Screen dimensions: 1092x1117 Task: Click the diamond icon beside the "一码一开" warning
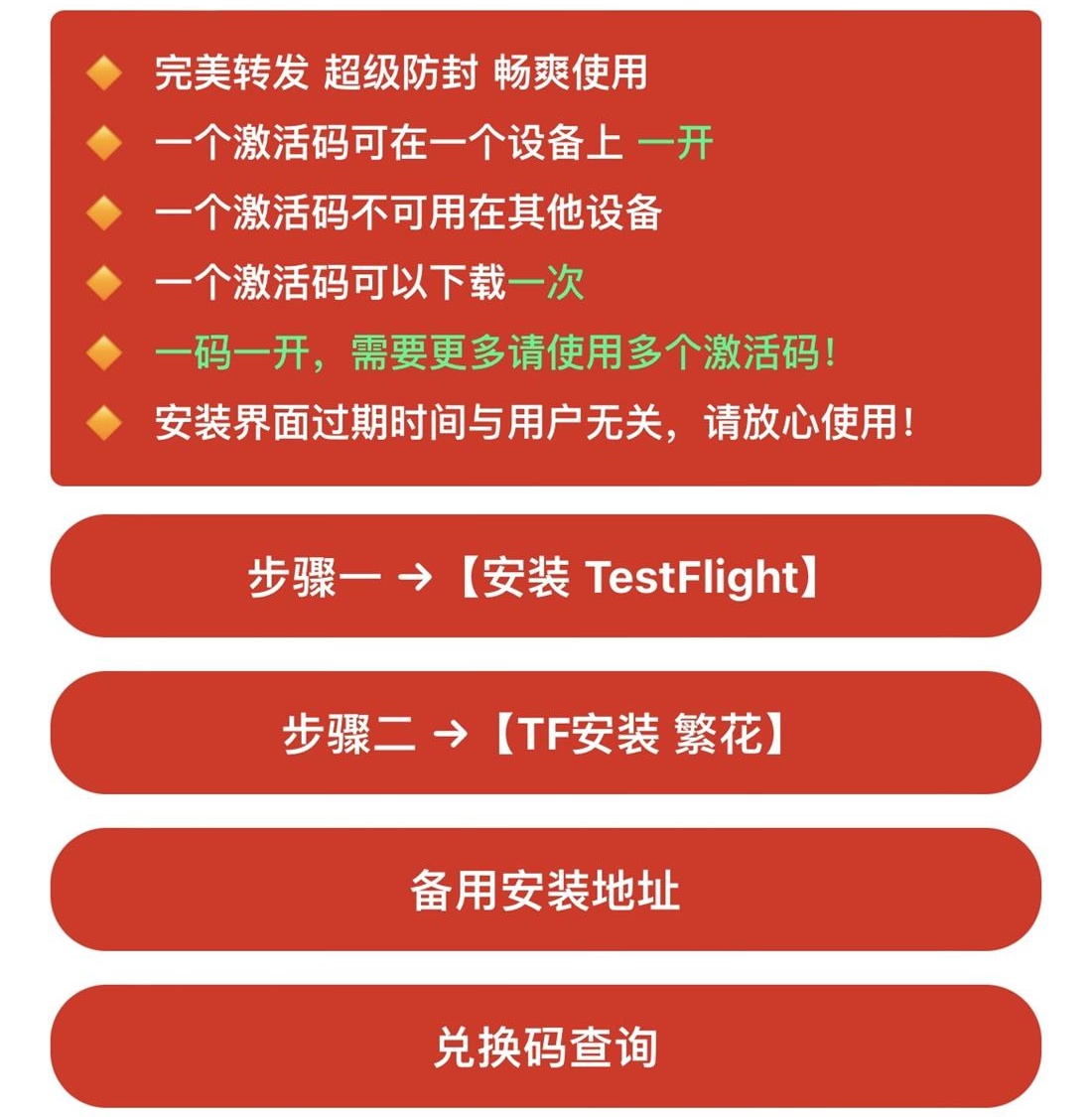[x=104, y=350]
